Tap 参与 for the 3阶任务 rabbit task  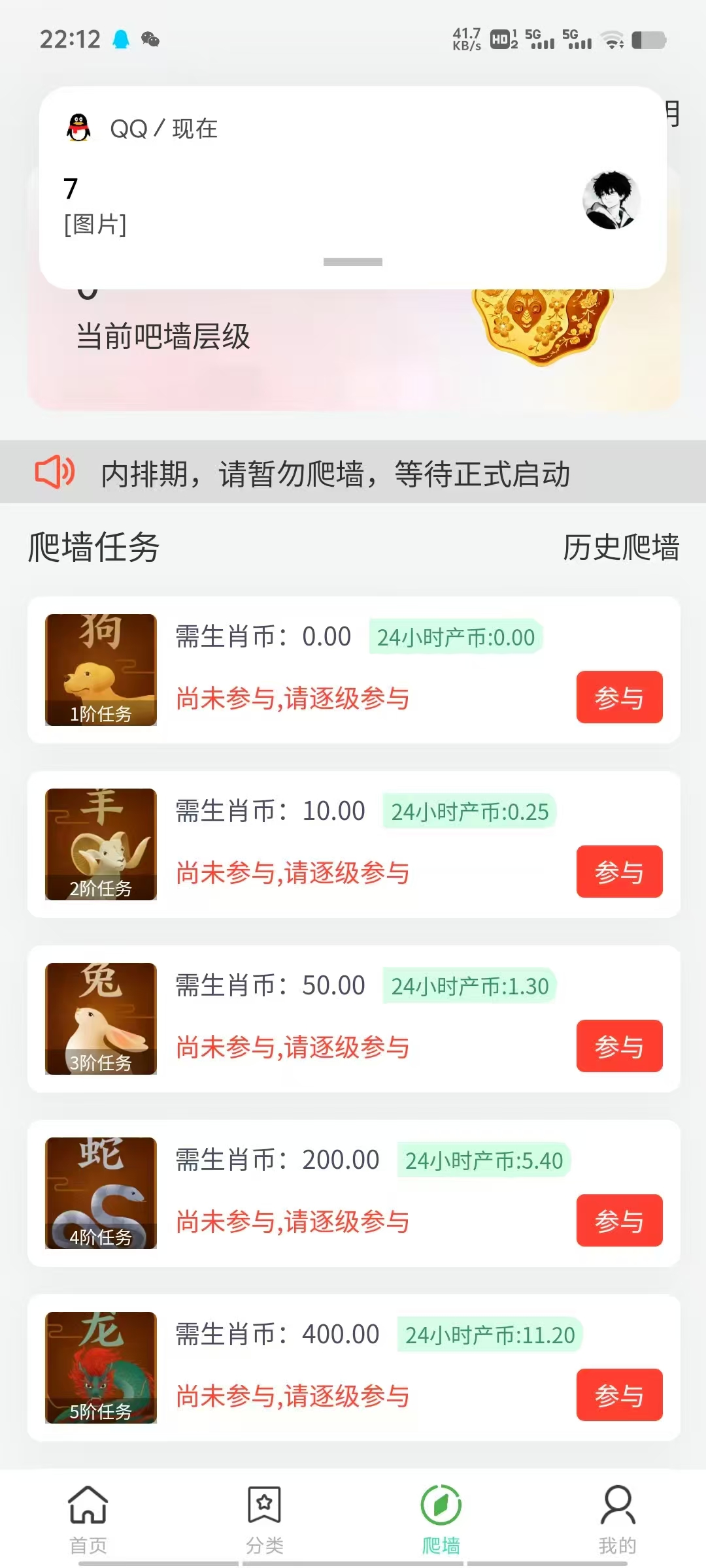619,1046
